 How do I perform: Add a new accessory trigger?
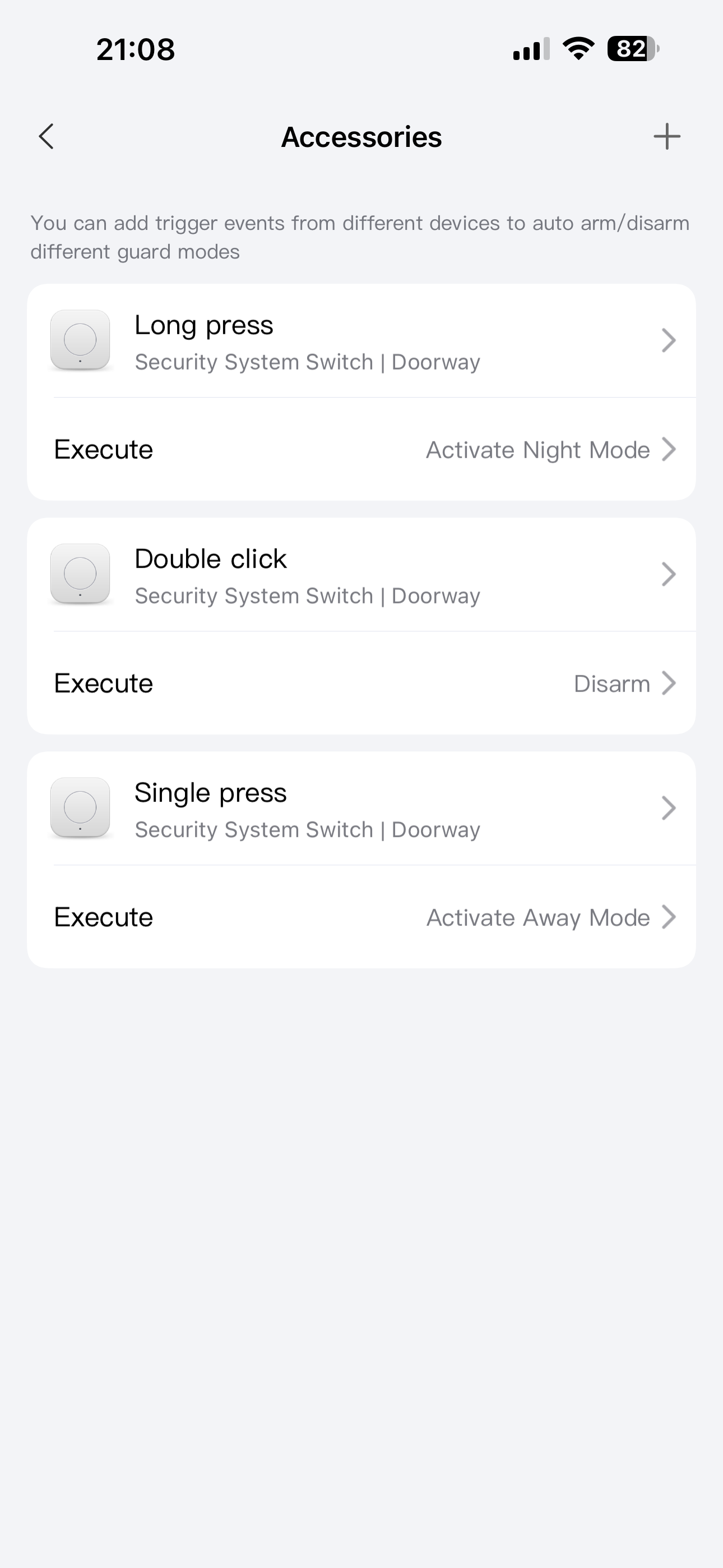(666, 136)
